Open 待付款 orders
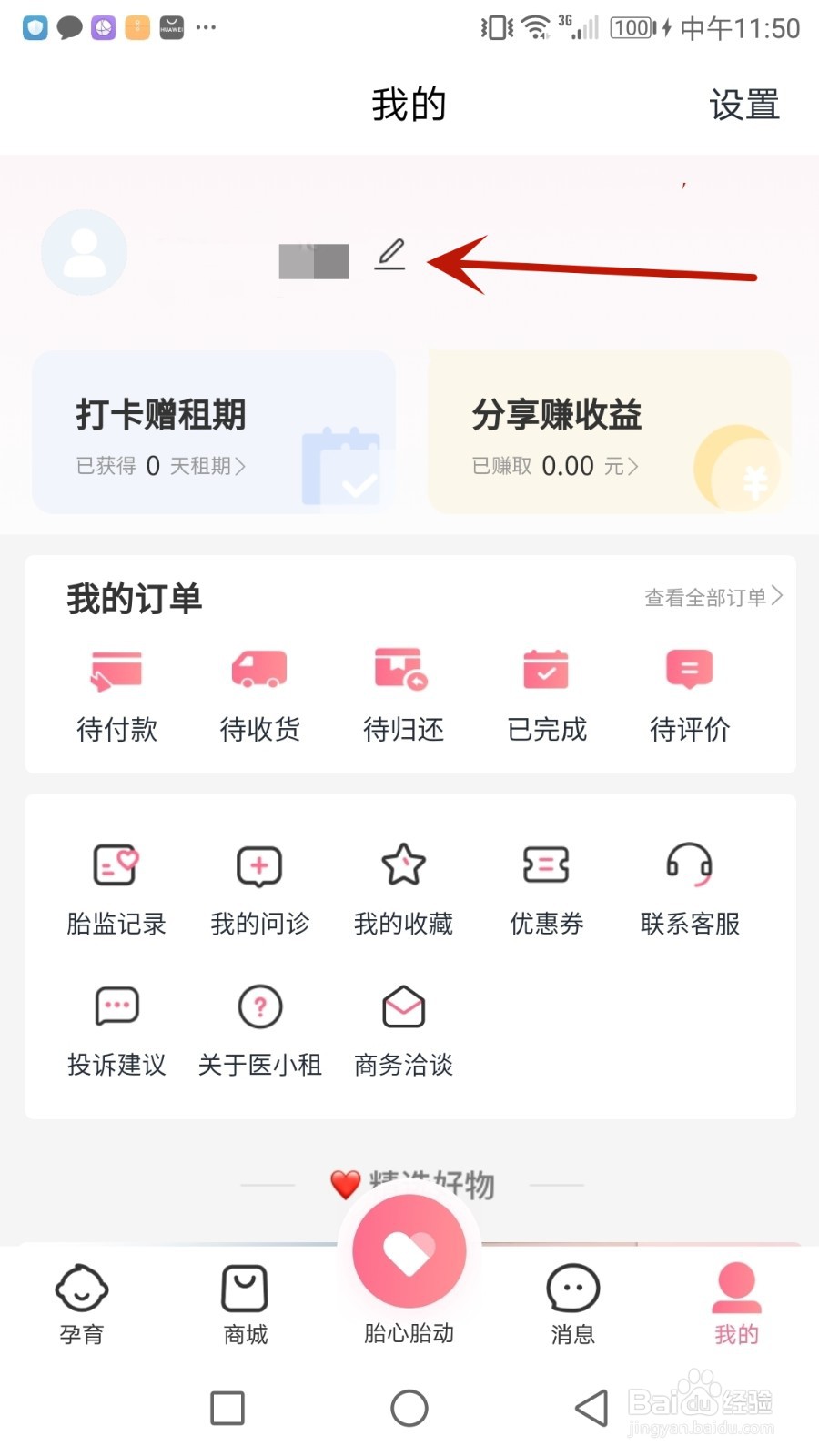Viewport: 819px width, 1456px height. 116,695
